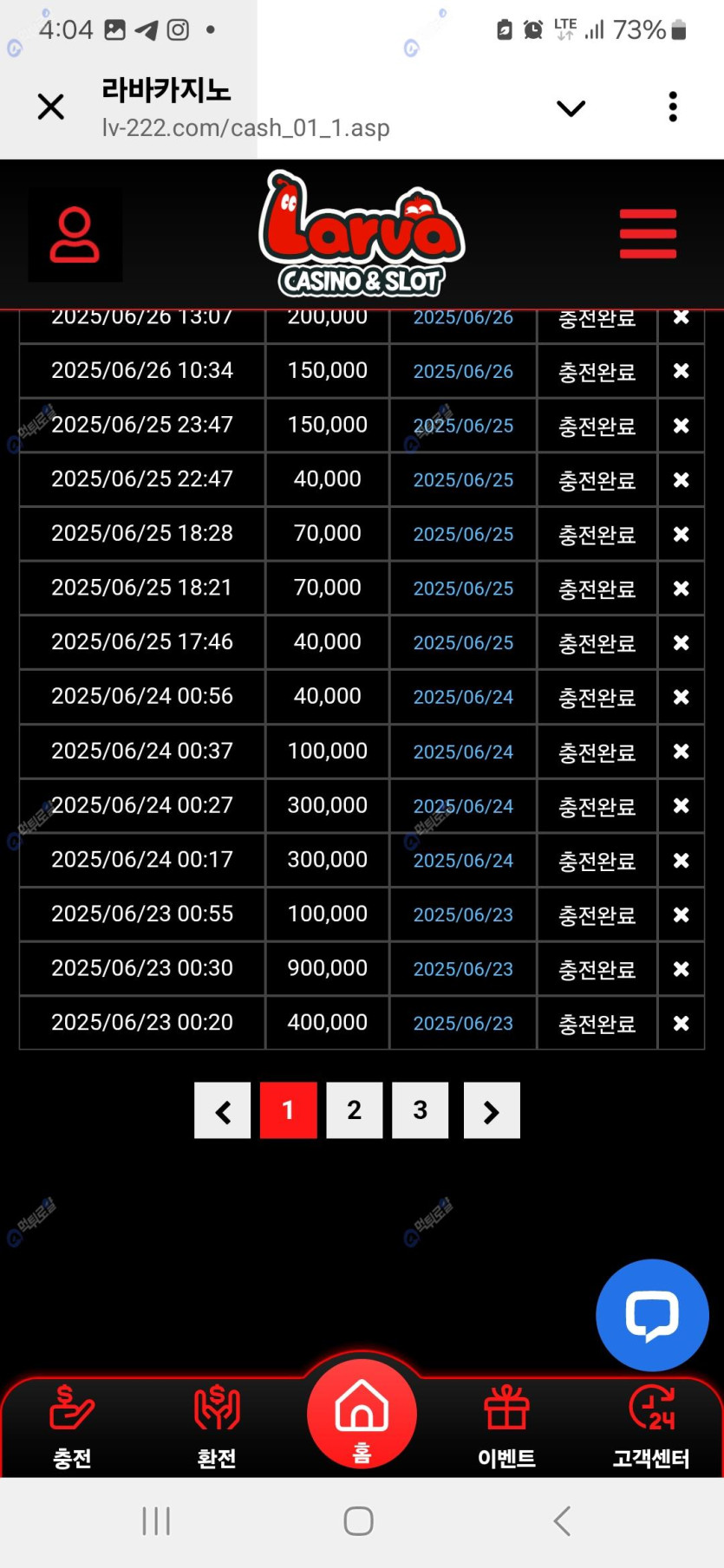This screenshot has height=1568, width=724.
Task: Expand the page title dropdown chevron
Action: click(x=571, y=108)
